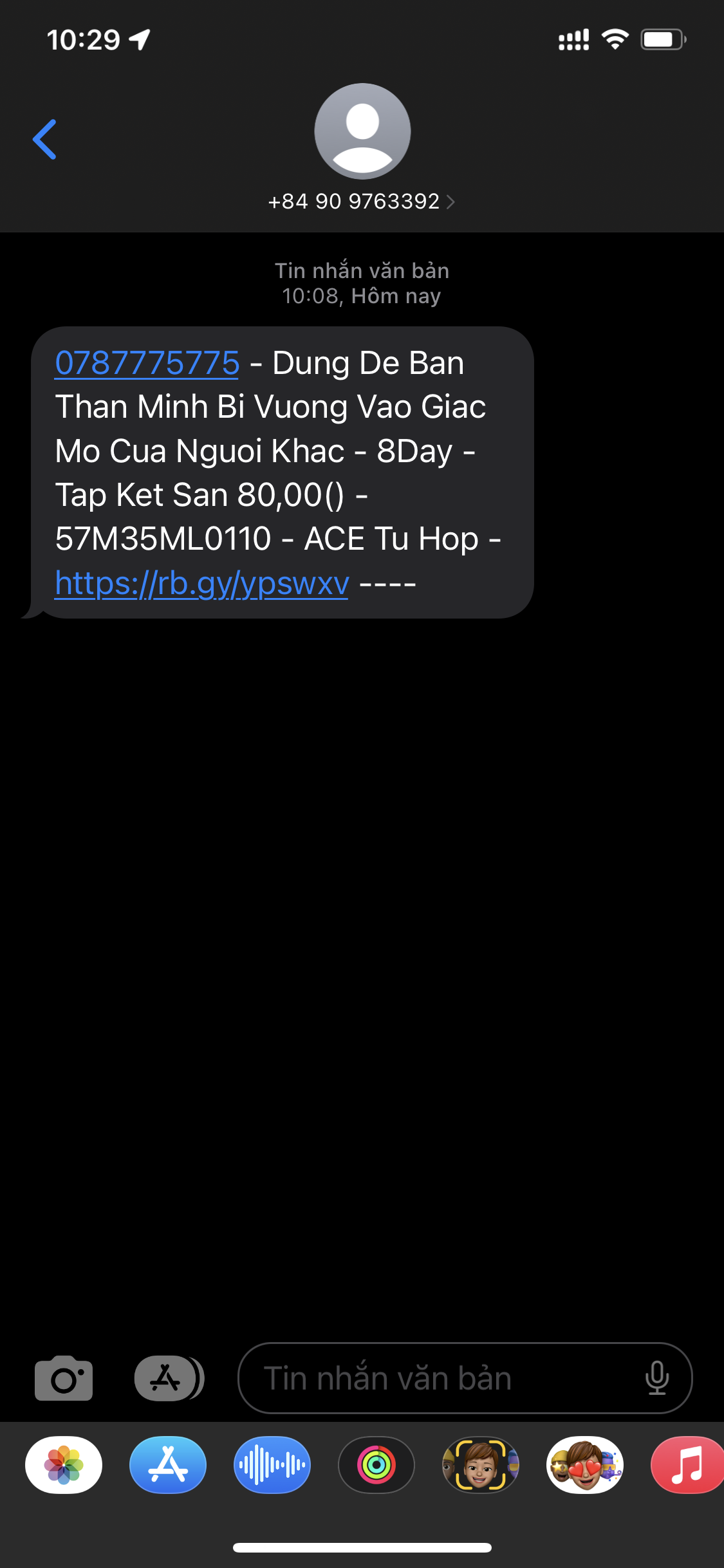The image size is (724, 1568).
Task: Open the audio messages waveform app
Action: click(x=272, y=1465)
